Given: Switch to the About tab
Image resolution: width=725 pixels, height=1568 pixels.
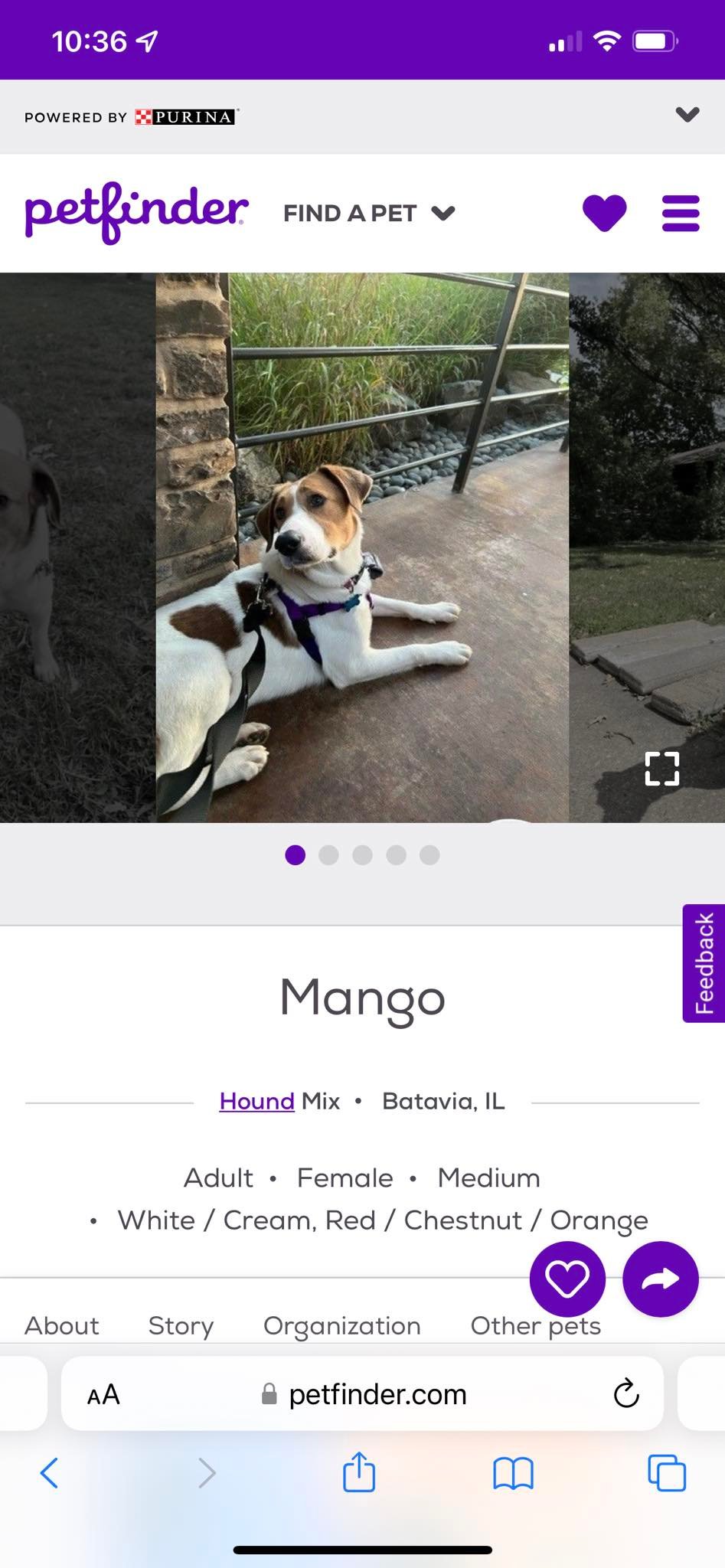Looking at the screenshot, I should click(62, 1325).
